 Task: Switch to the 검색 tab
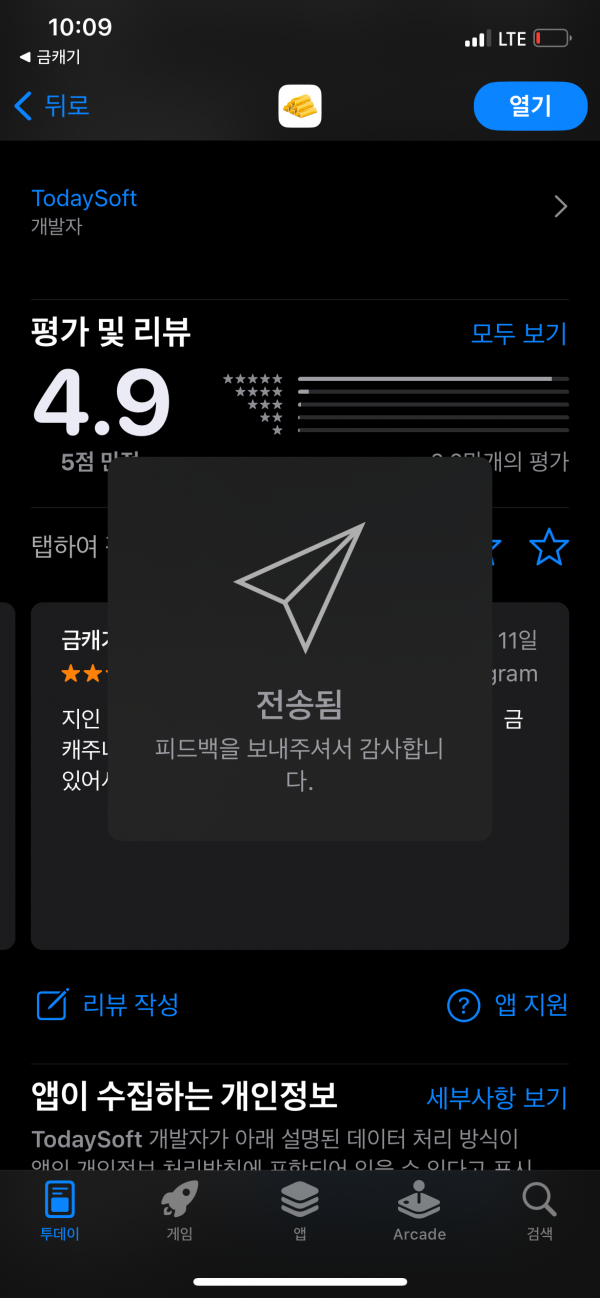[x=539, y=1210]
